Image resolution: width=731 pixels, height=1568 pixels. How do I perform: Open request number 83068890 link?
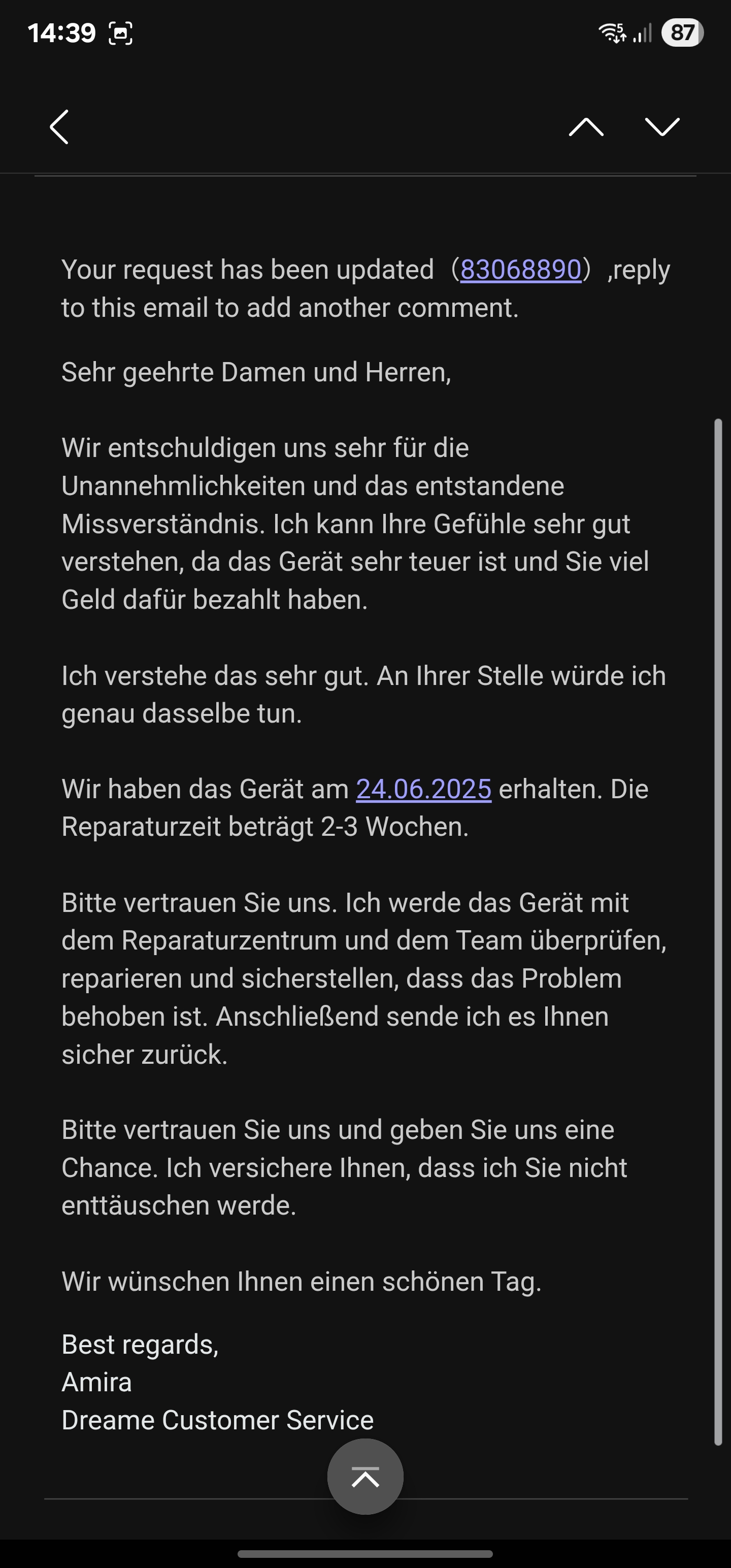point(520,269)
